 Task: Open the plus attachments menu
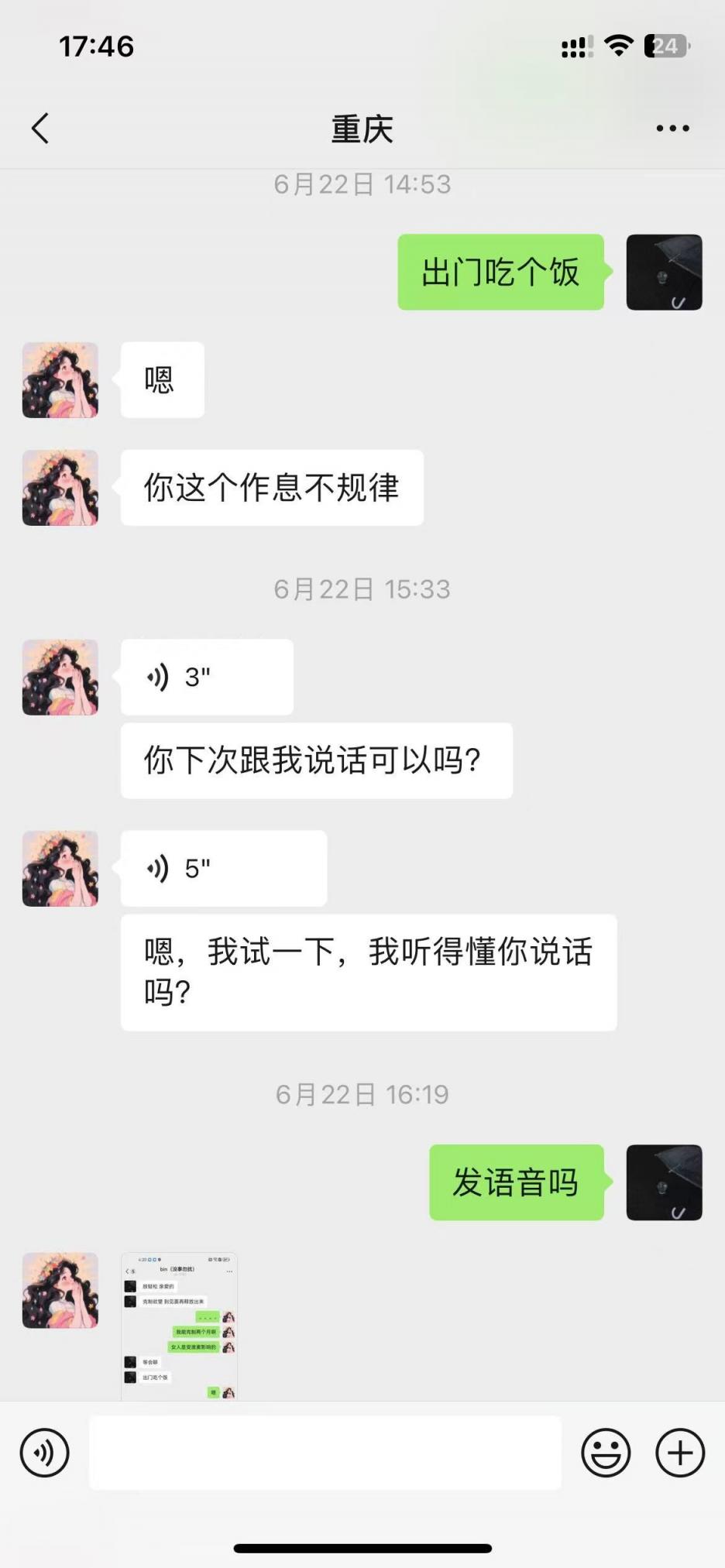pyautogui.click(x=680, y=1453)
